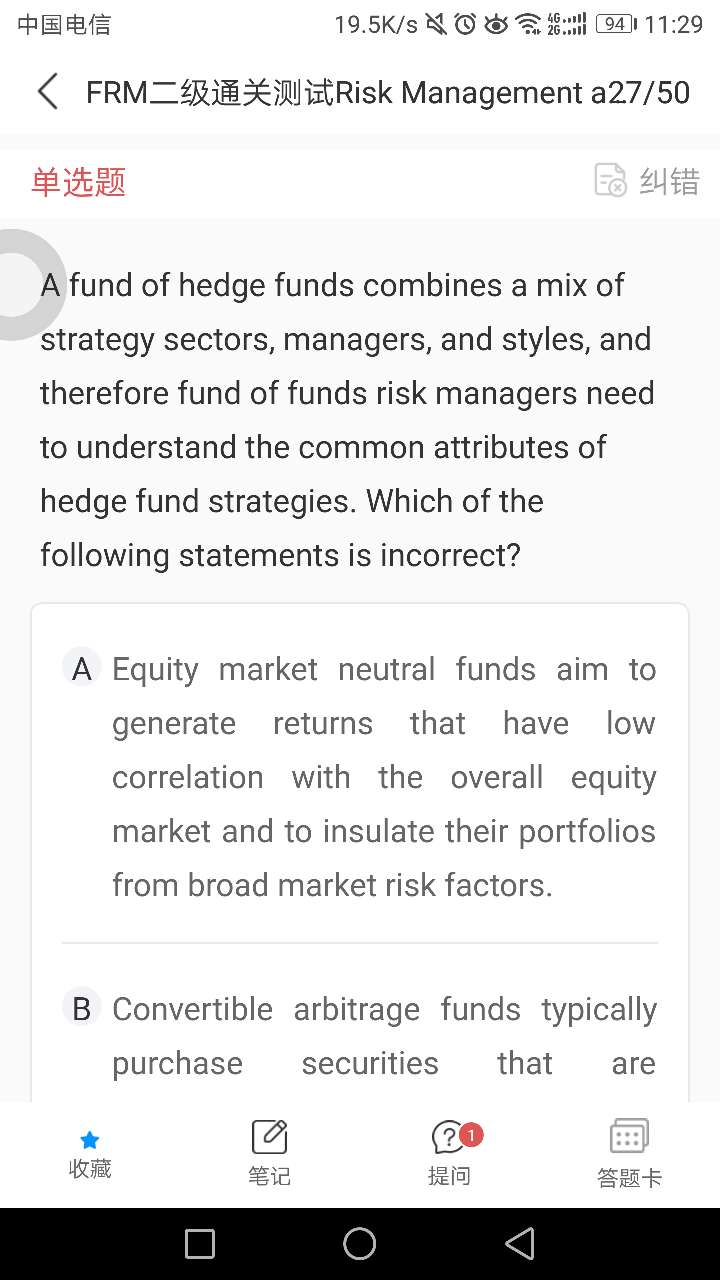Tap the system home button
This screenshot has height=1280, width=720.
click(x=360, y=1244)
